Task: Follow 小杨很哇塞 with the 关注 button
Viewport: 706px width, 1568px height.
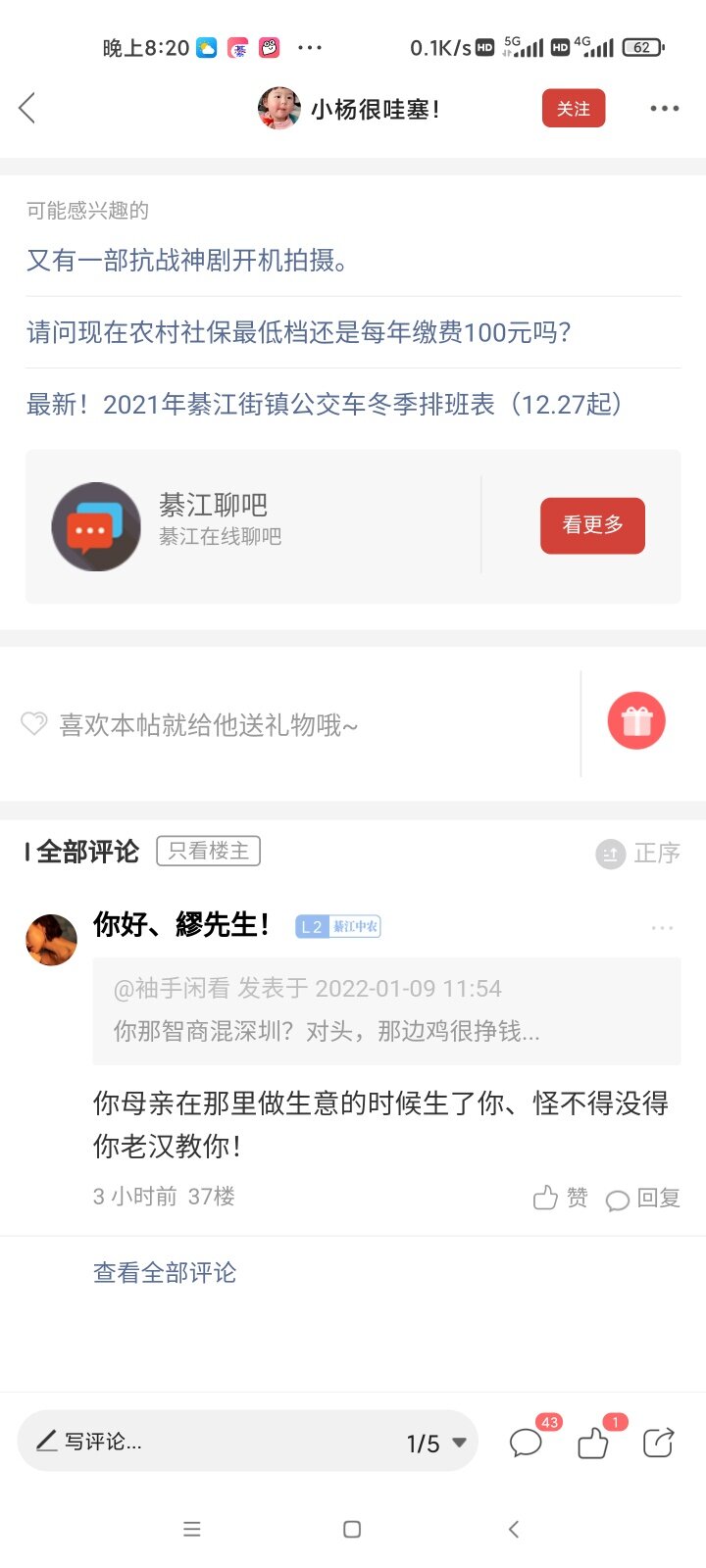Action: 574,108
